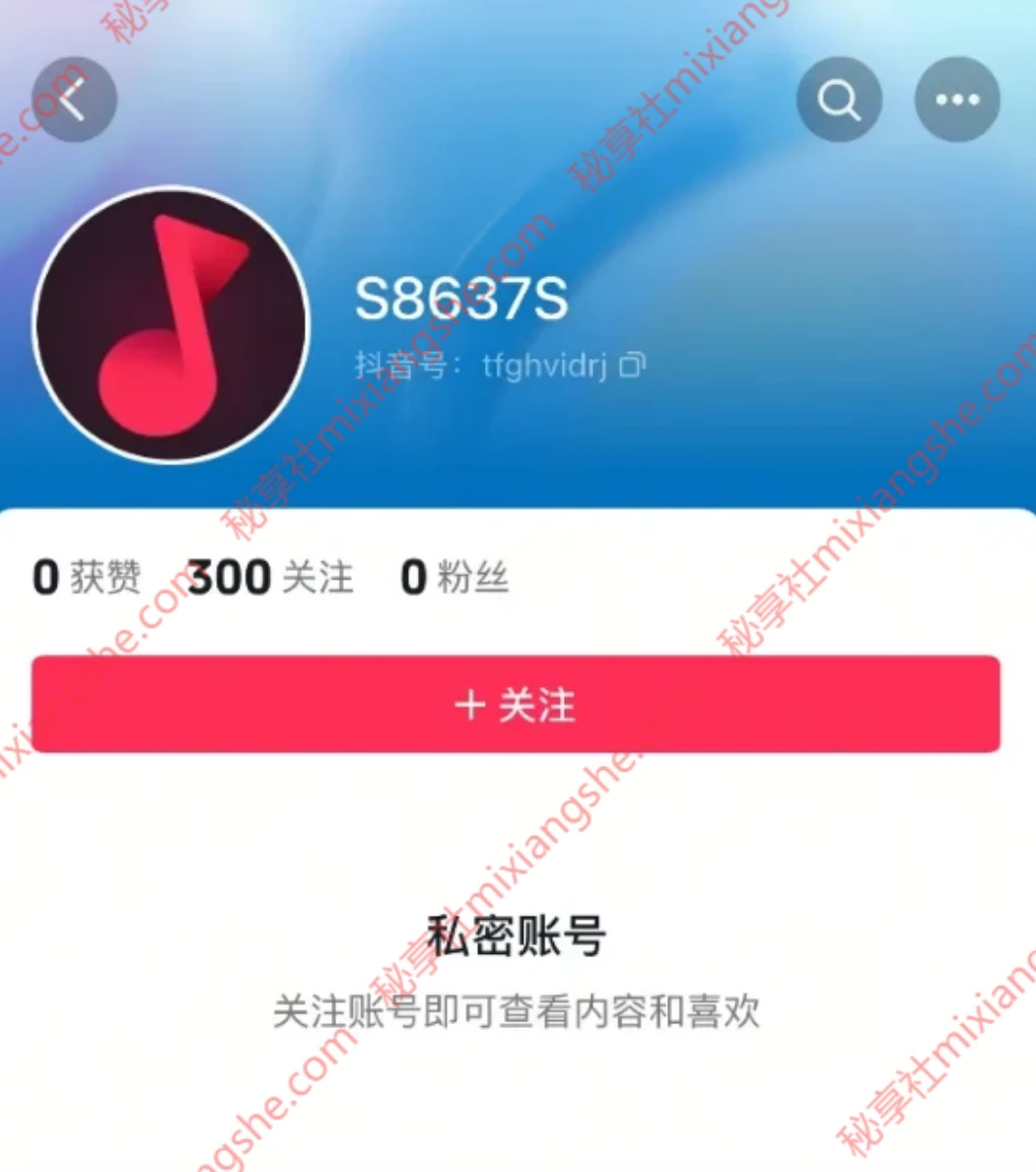Open the 0 粉丝 followers list

454,578
